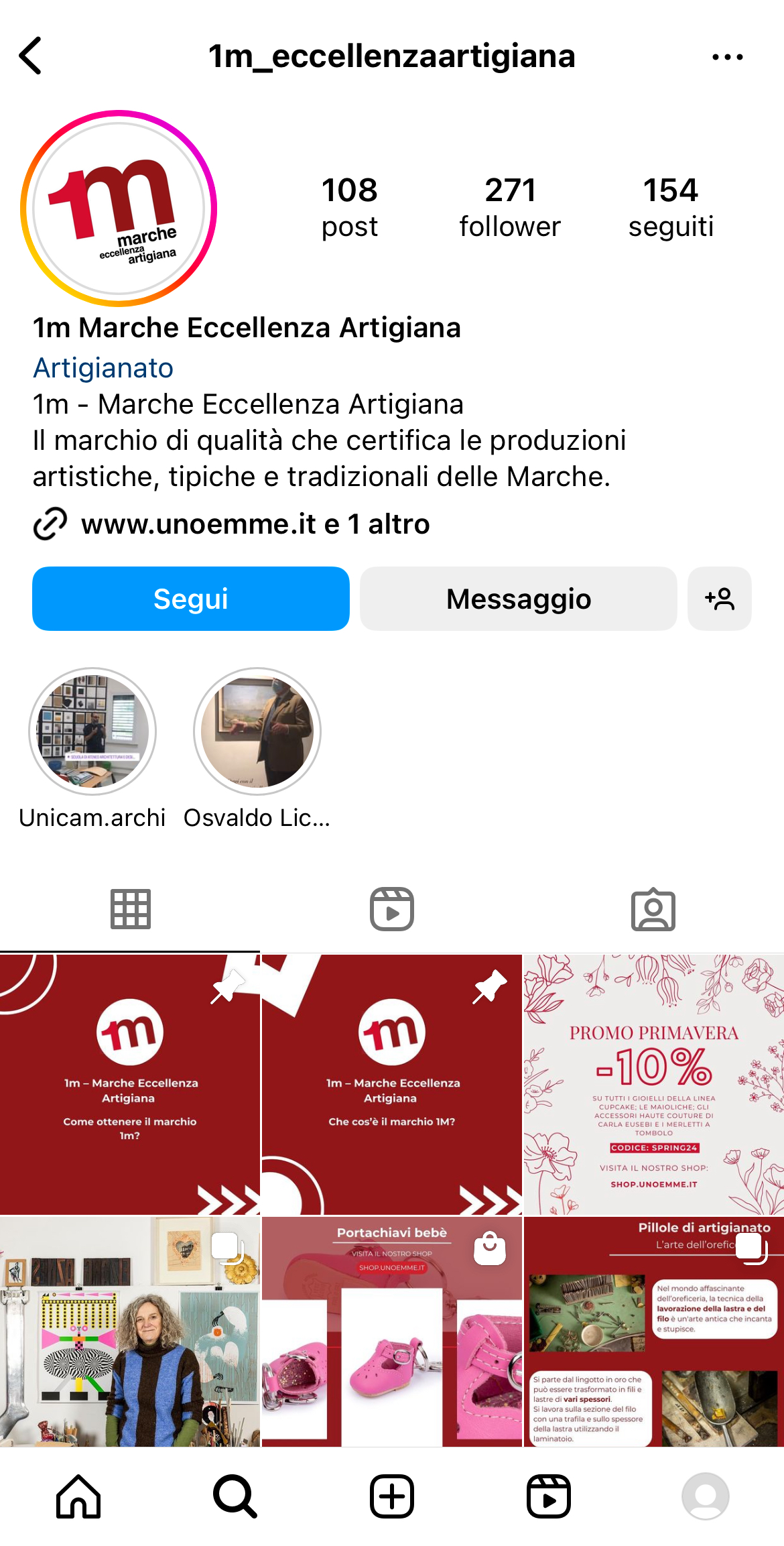View the profile picture story
The width and height of the screenshot is (784, 1546).
119,209
